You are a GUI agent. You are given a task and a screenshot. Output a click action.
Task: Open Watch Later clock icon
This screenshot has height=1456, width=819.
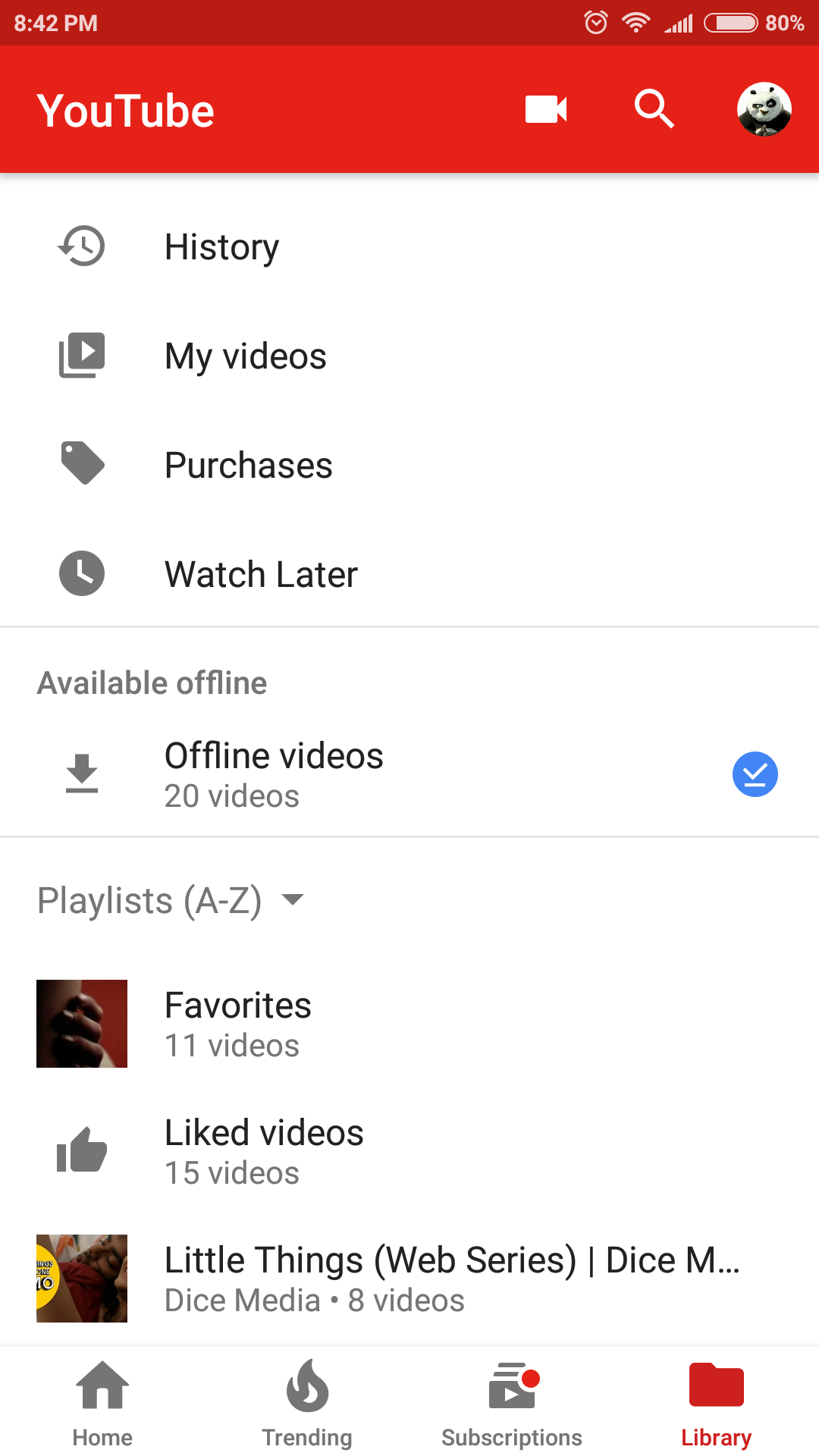click(x=81, y=573)
